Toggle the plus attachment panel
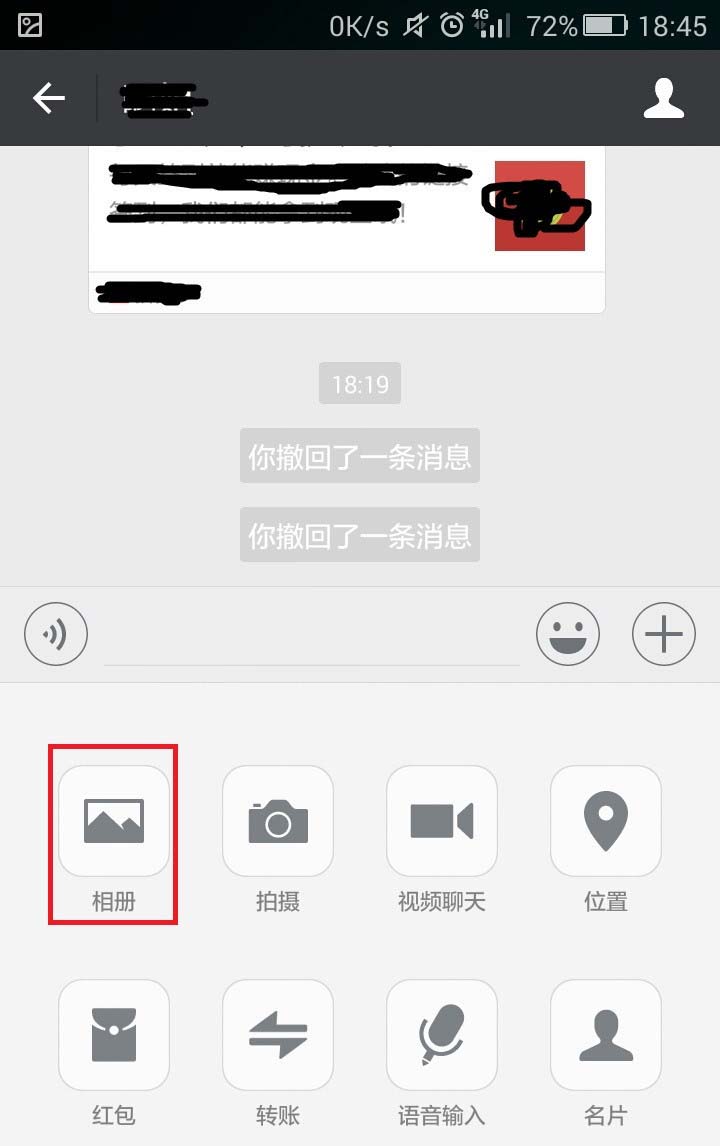The image size is (720, 1146). point(664,633)
